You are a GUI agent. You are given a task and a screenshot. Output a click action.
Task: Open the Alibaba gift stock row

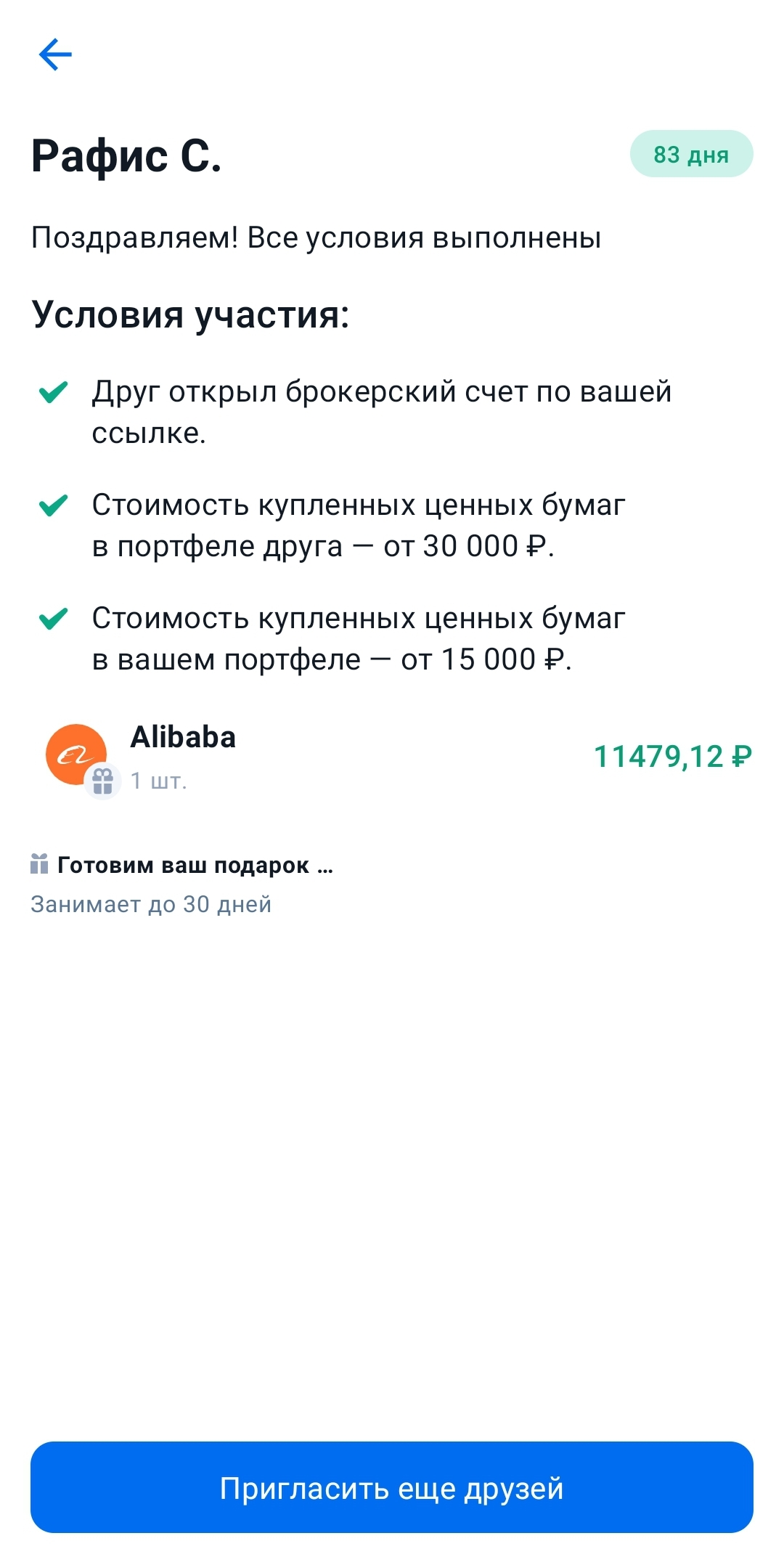[x=392, y=758]
